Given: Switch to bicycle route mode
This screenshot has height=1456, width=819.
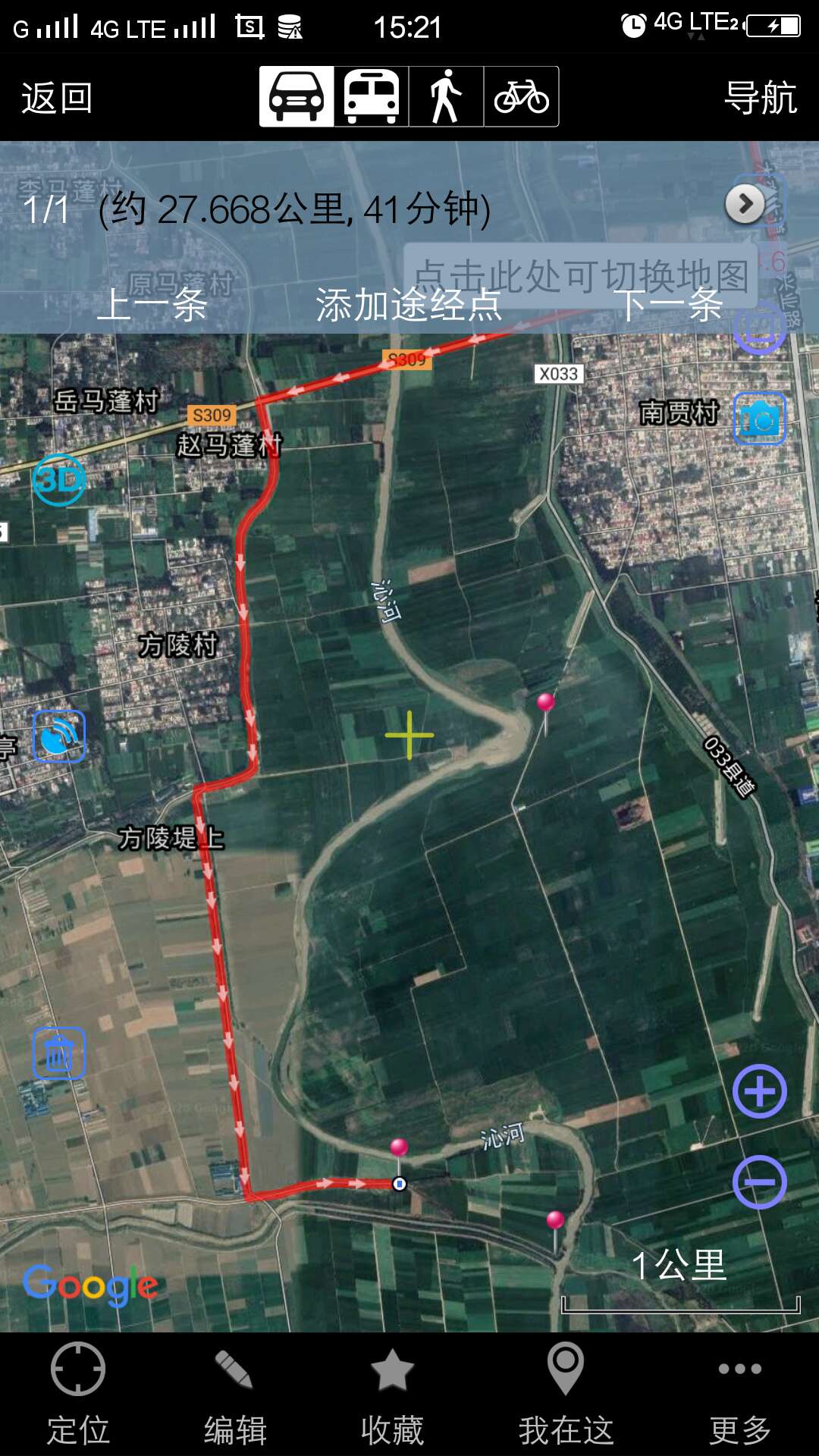Looking at the screenshot, I should [521, 96].
